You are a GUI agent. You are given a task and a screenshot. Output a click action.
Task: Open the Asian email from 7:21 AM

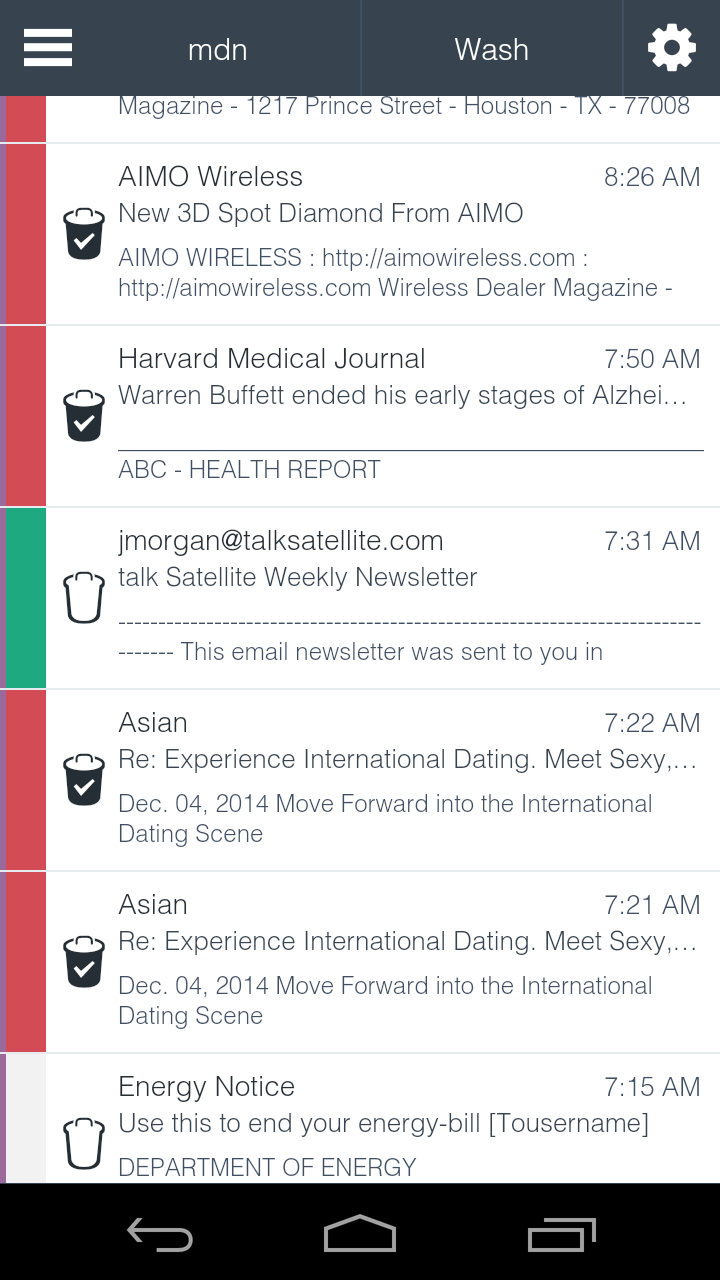coord(400,962)
